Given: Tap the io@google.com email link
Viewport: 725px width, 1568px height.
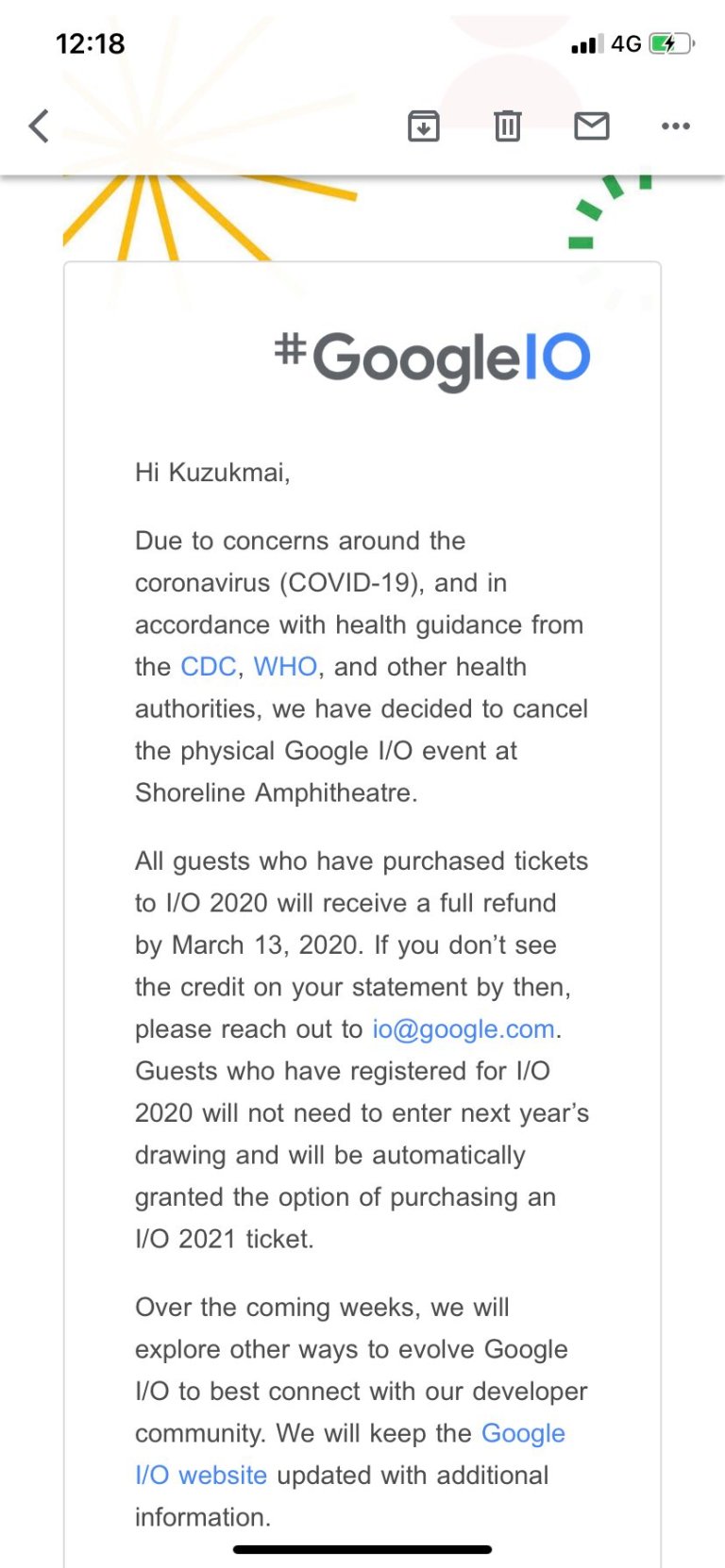Looking at the screenshot, I should tap(464, 1029).
